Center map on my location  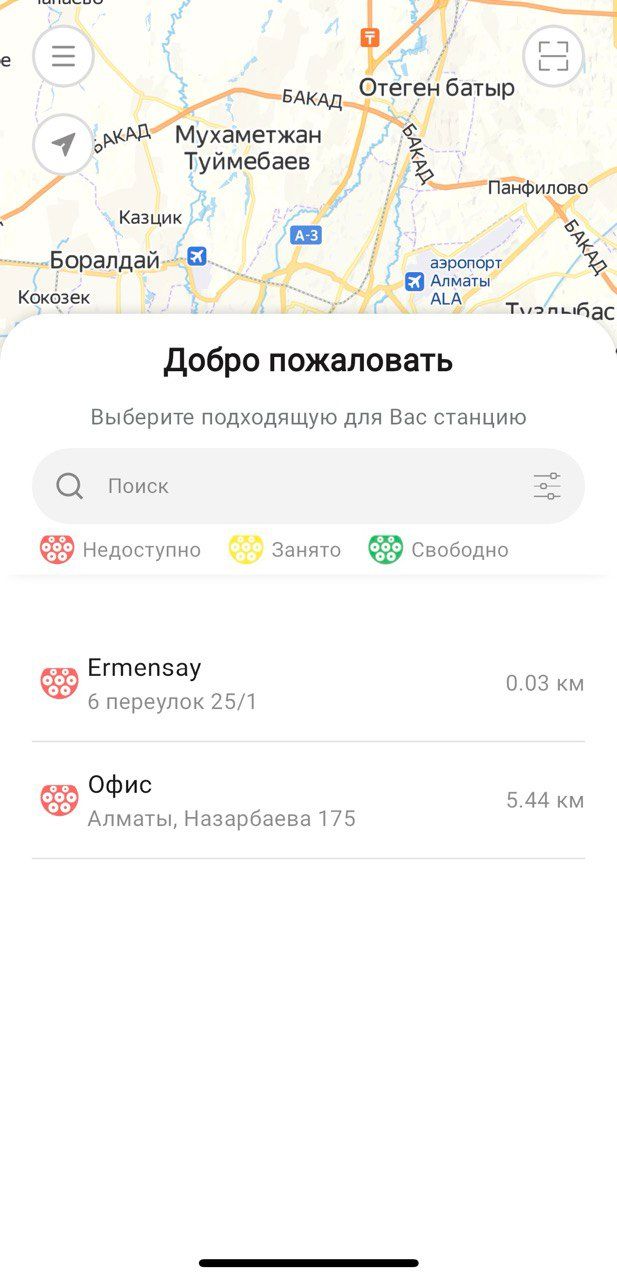click(x=63, y=145)
